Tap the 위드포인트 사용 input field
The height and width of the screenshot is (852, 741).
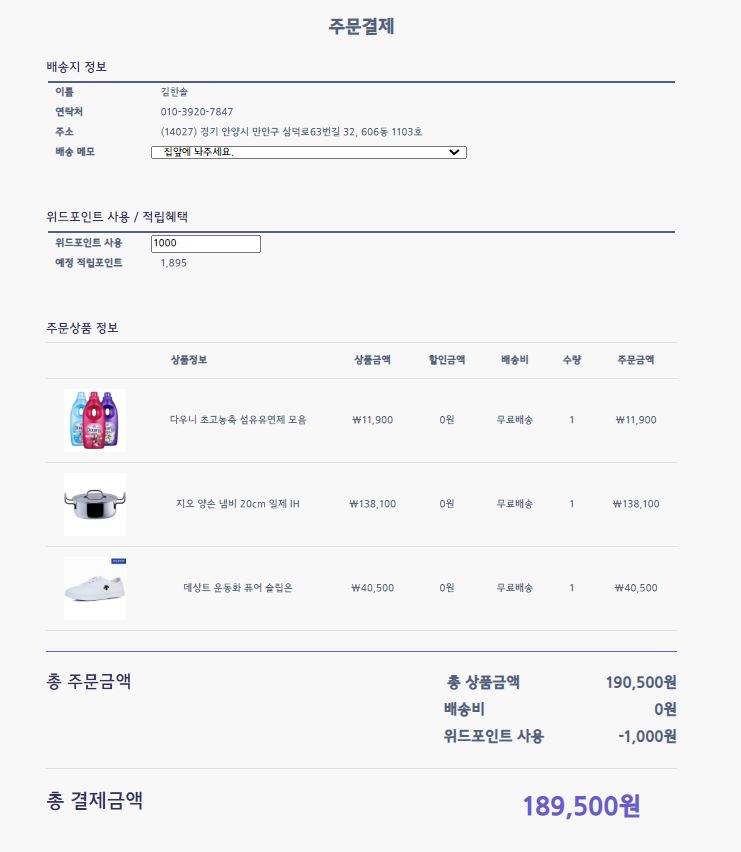point(206,243)
